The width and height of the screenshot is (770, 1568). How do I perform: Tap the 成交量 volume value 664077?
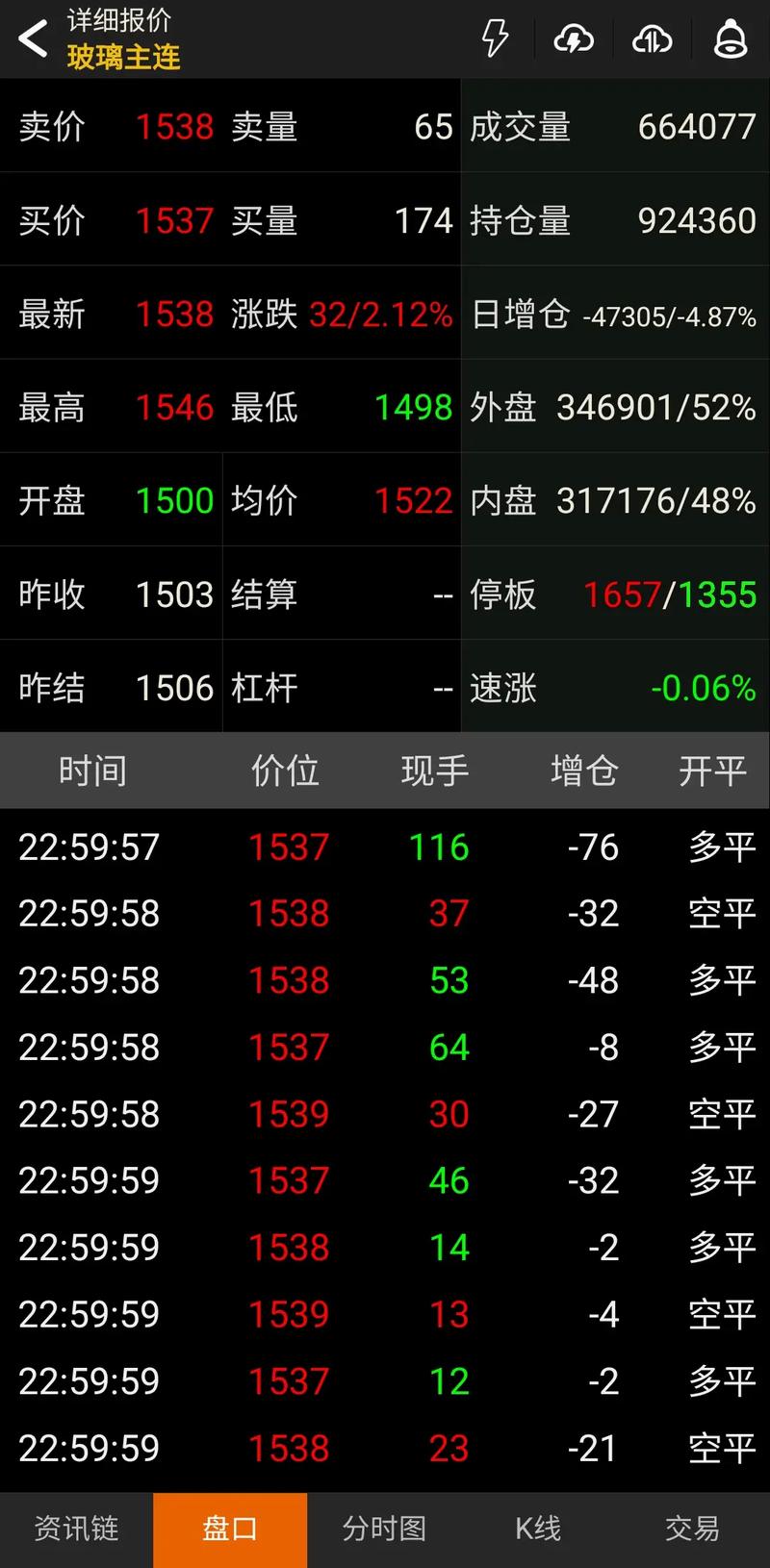pos(696,126)
